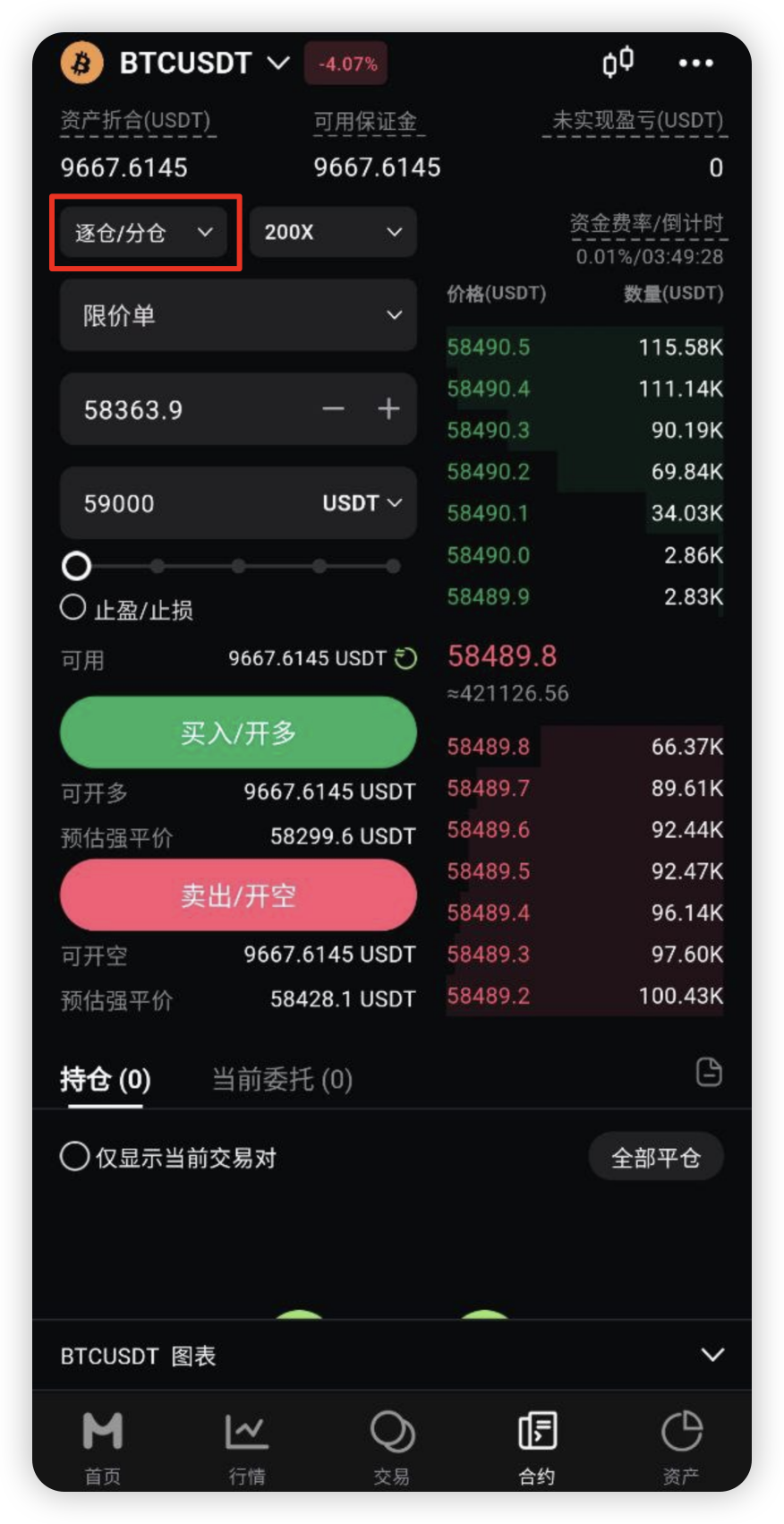Tap 买入/开多 to open long
This screenshot has height=1524, width=784.
[238, 732]
